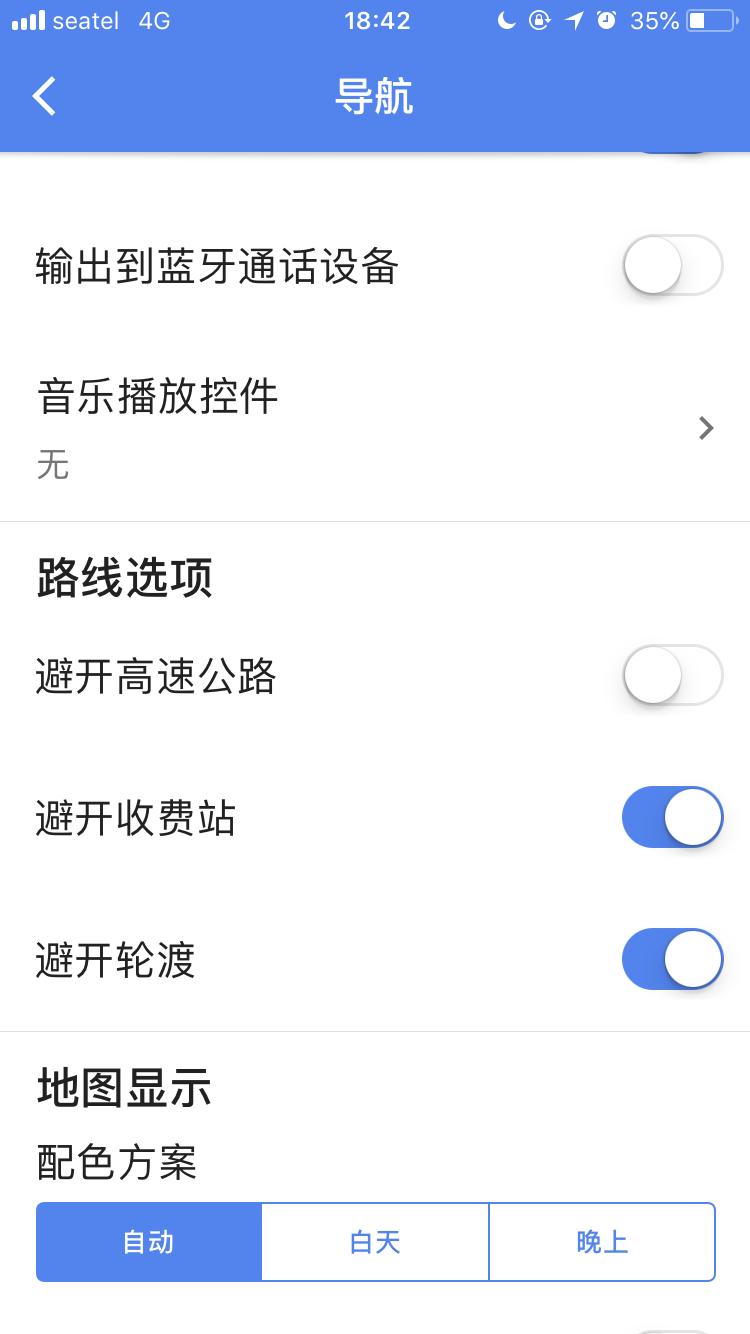The image size is (750, 1334).
Task: Tap the alarm clock icon in status bar
Action: [x=607, y=19]
